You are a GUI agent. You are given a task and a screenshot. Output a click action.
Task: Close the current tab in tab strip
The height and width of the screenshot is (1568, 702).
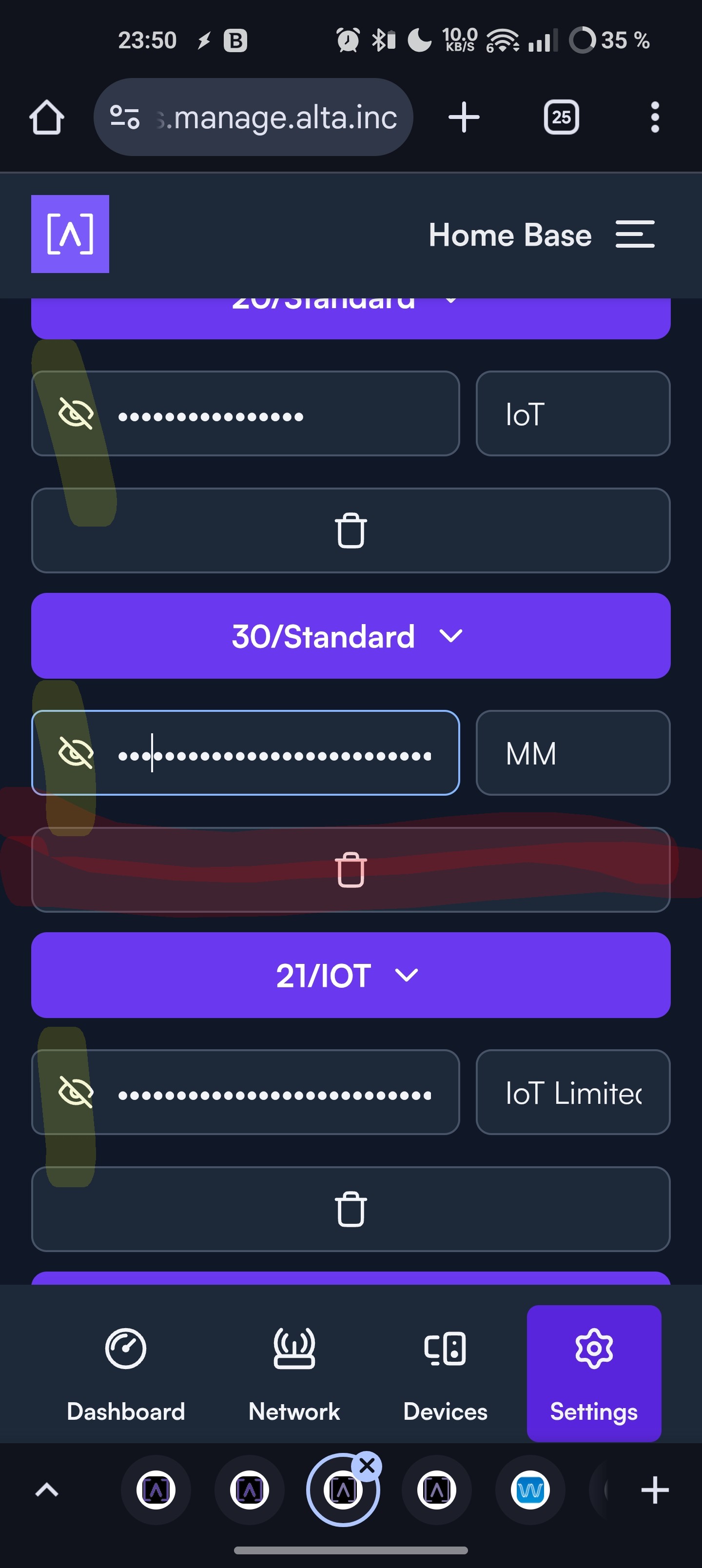[367, 1465]
